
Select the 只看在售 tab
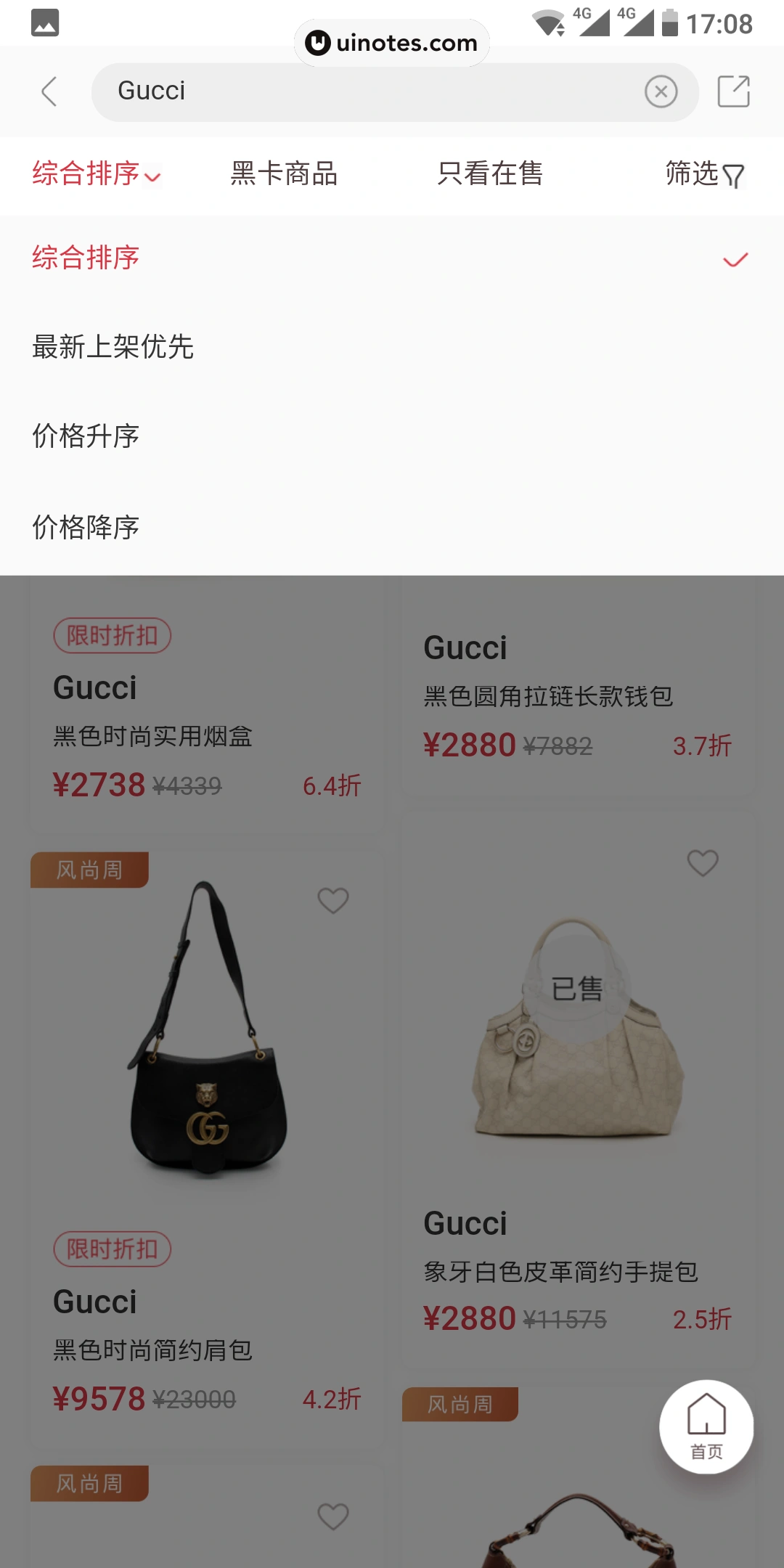[x=490, y=174]
